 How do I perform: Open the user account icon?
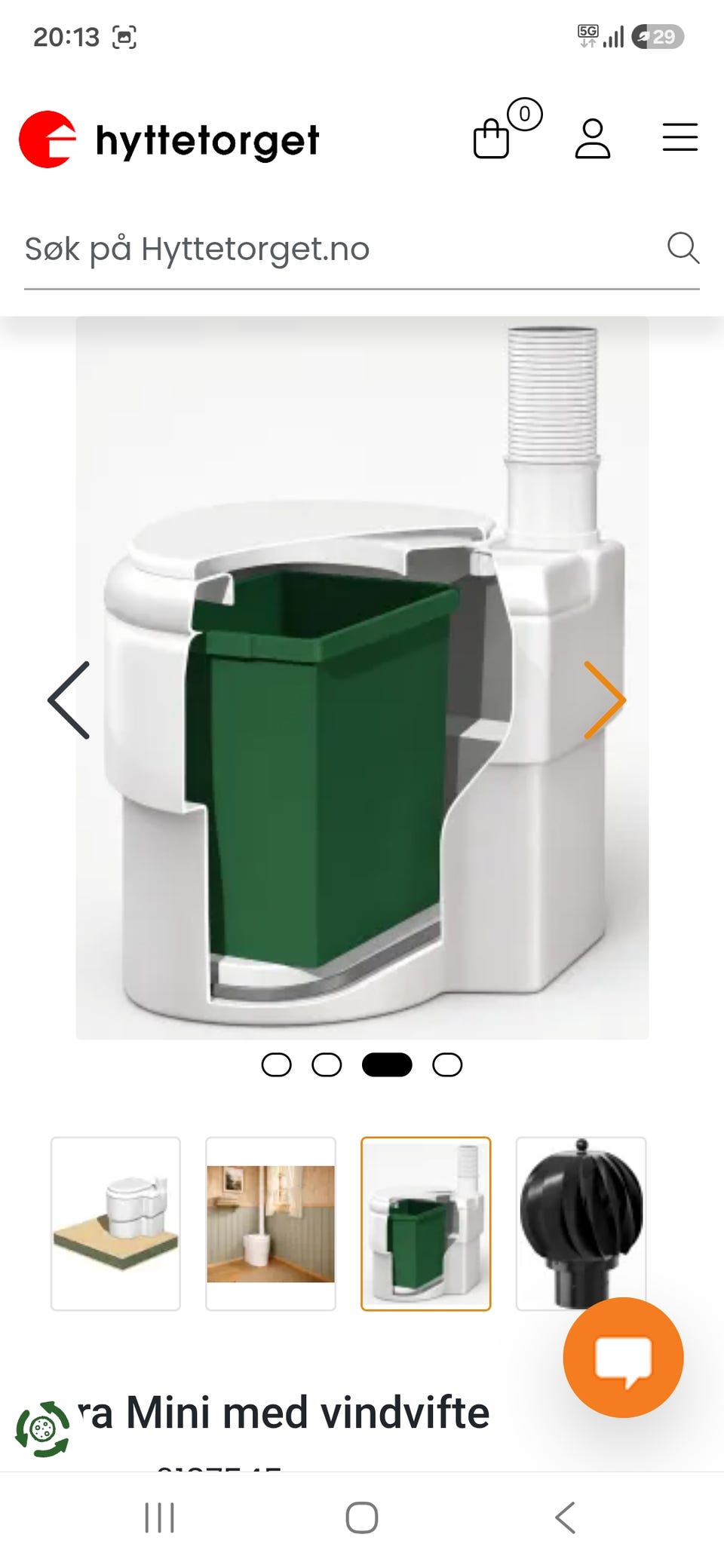click(592, 138)
